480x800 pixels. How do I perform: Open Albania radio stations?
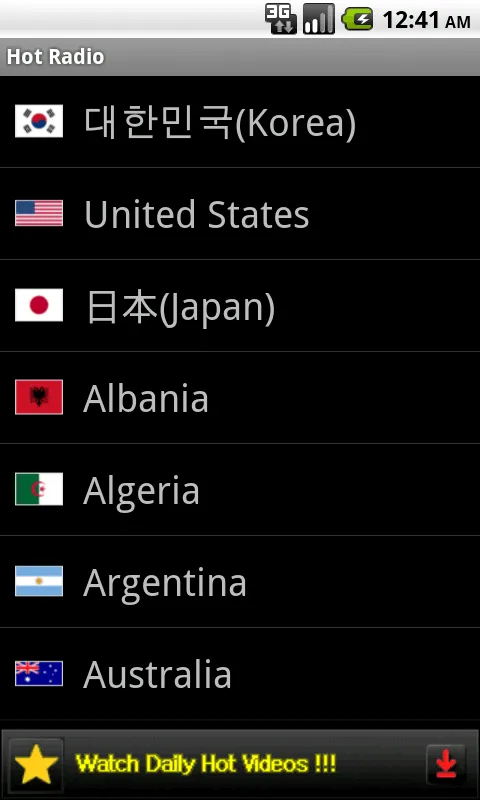pos(240,397)
